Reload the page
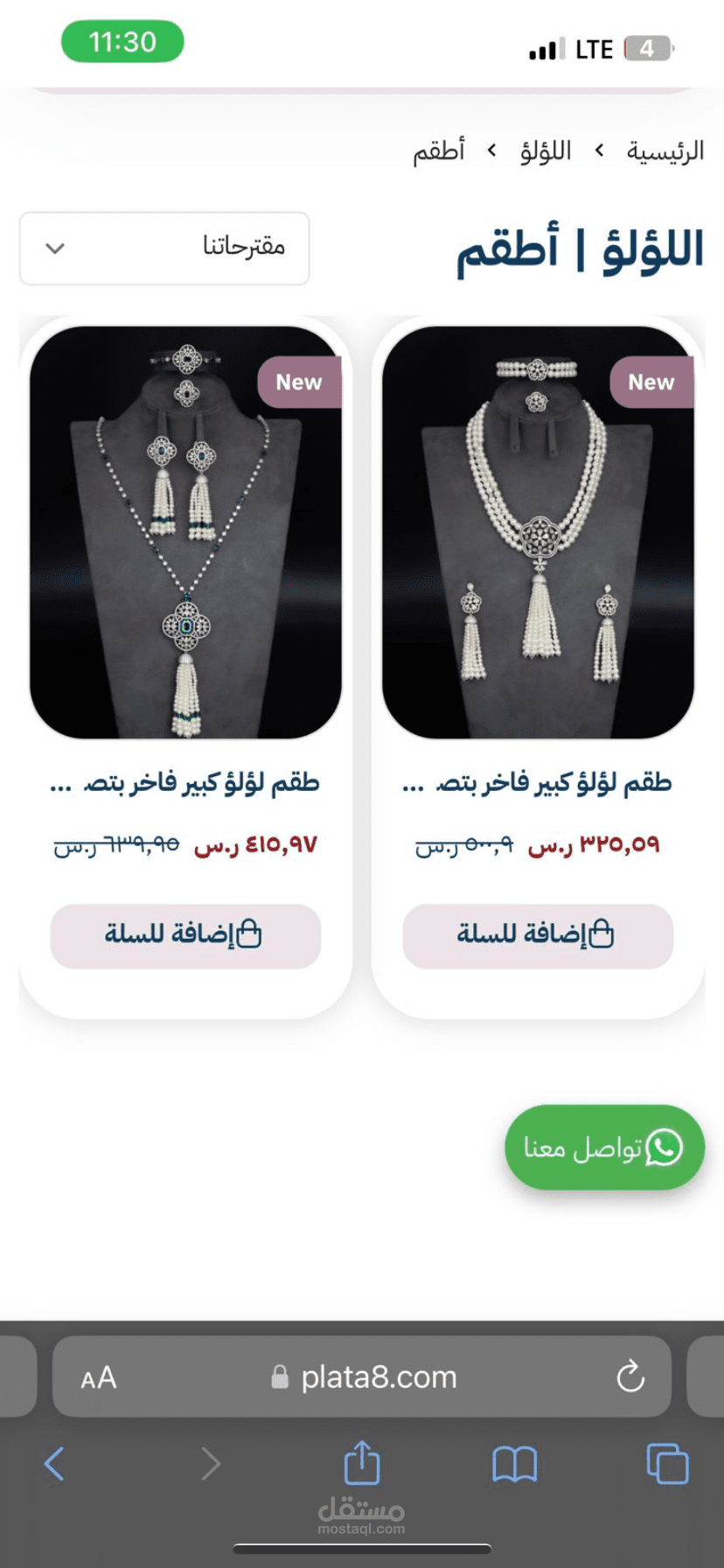This screenshot has height=1568, width=724. [x=630, y=1376]
